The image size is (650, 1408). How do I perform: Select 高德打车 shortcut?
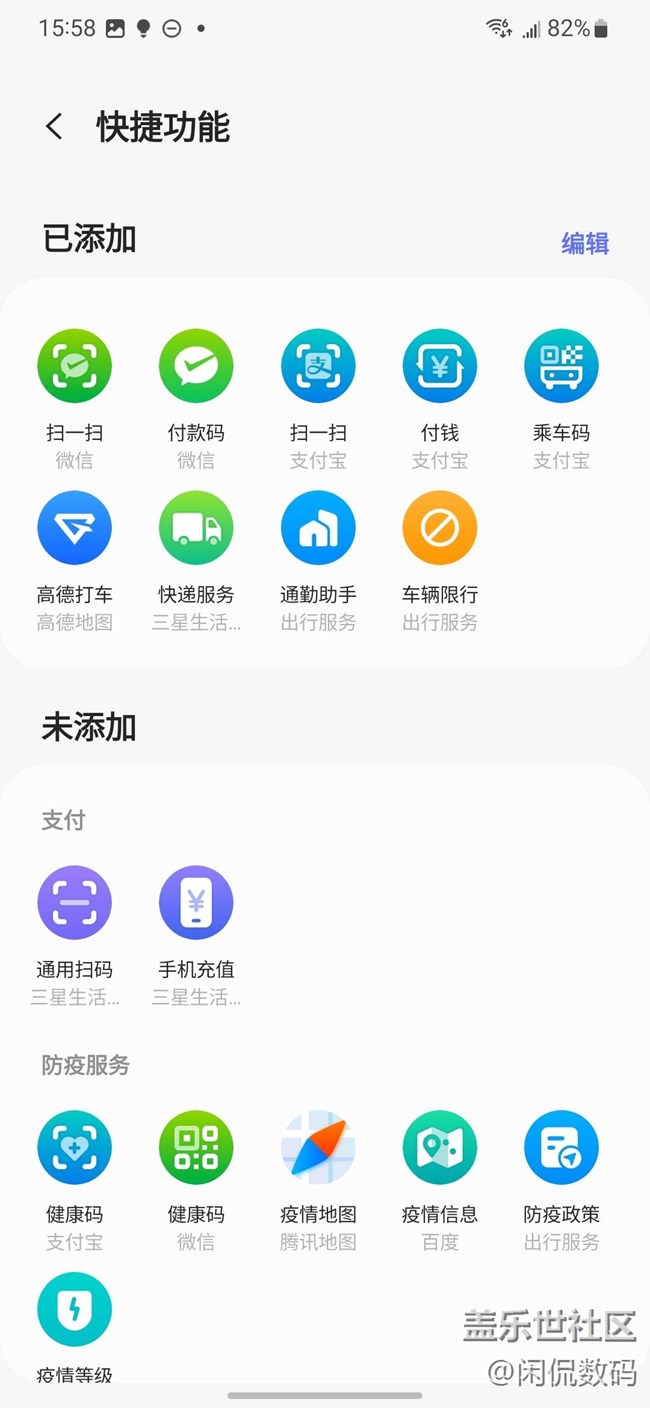74,528
